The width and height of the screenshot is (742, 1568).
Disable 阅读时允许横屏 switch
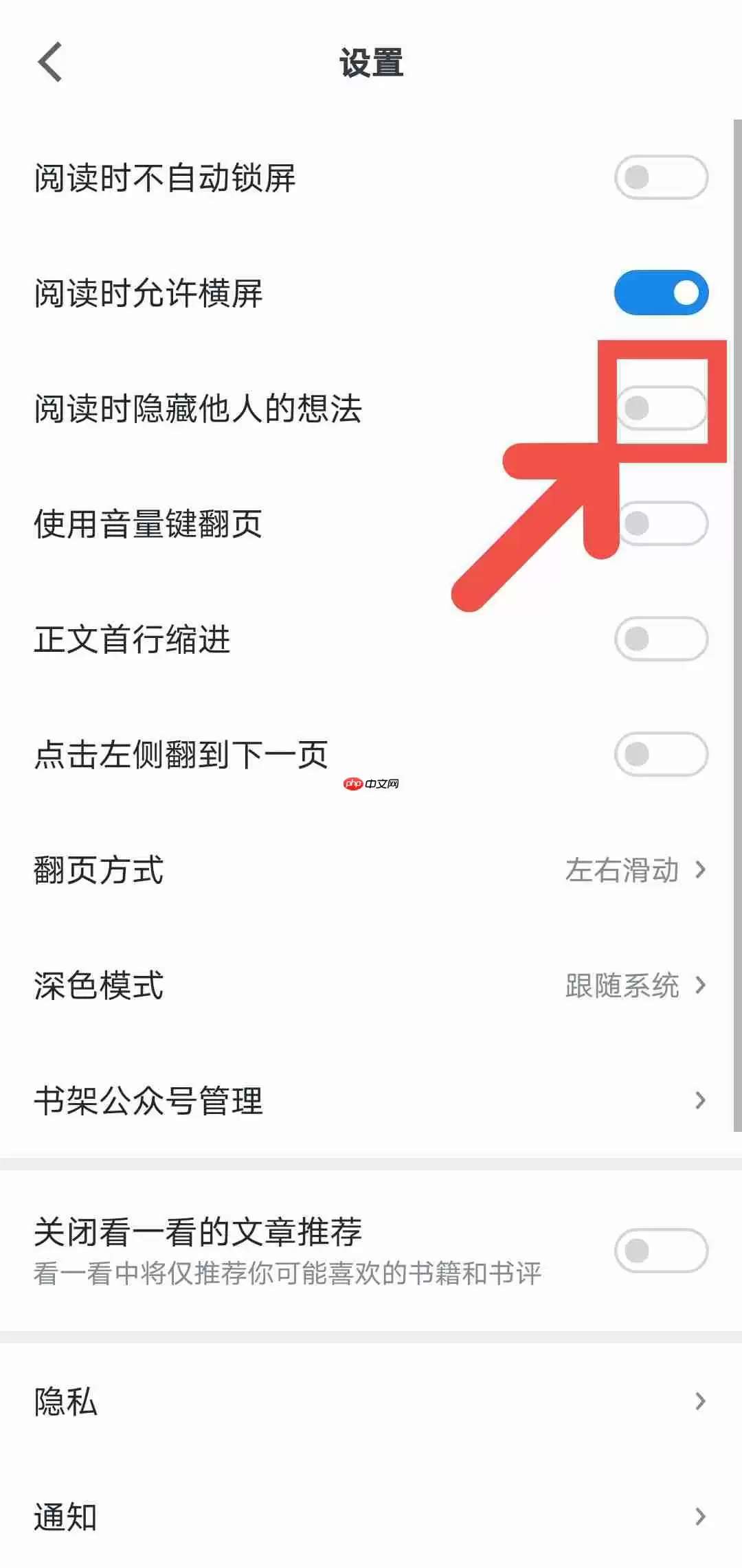click(661, 292)
